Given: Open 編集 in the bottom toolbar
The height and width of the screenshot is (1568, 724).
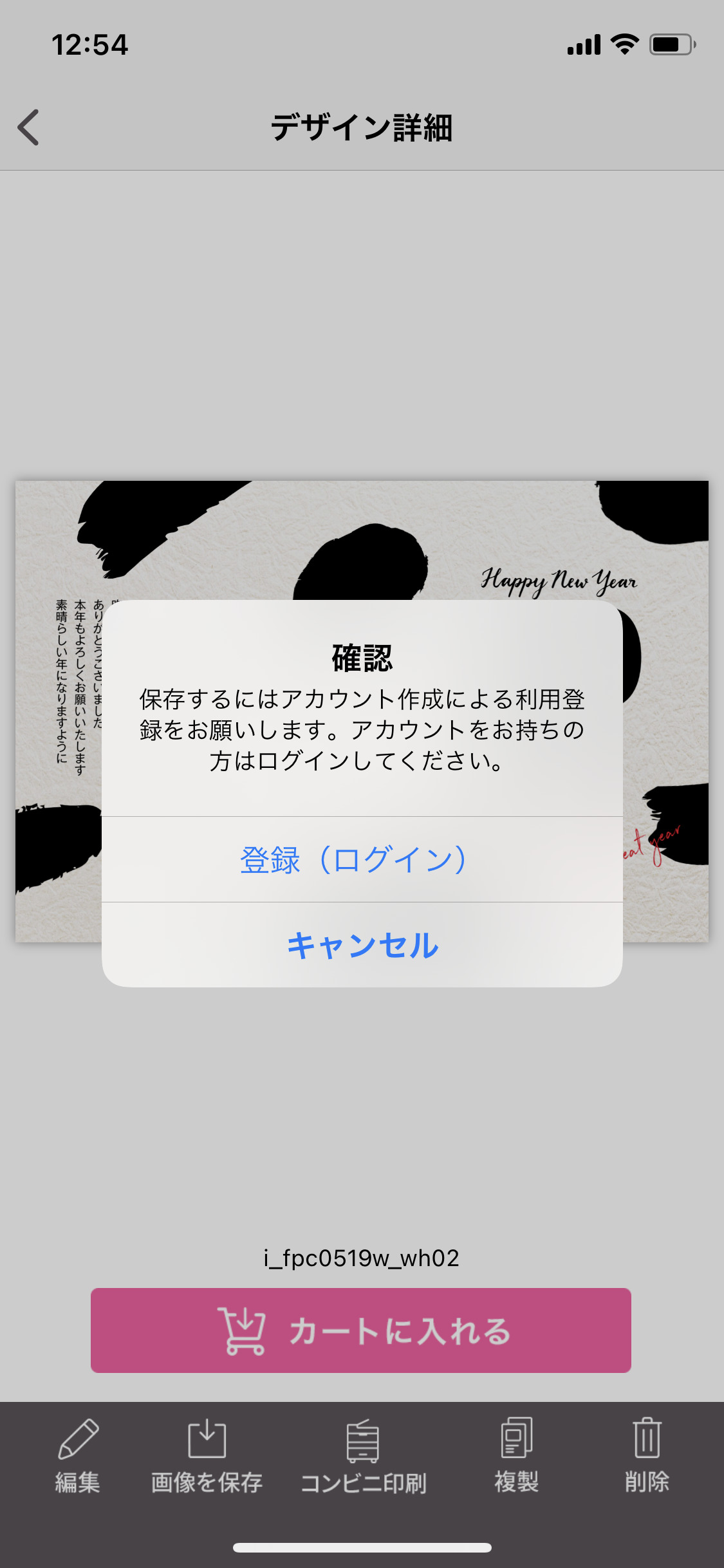Looking at the screenshot, I should (x=77, y=1456).
